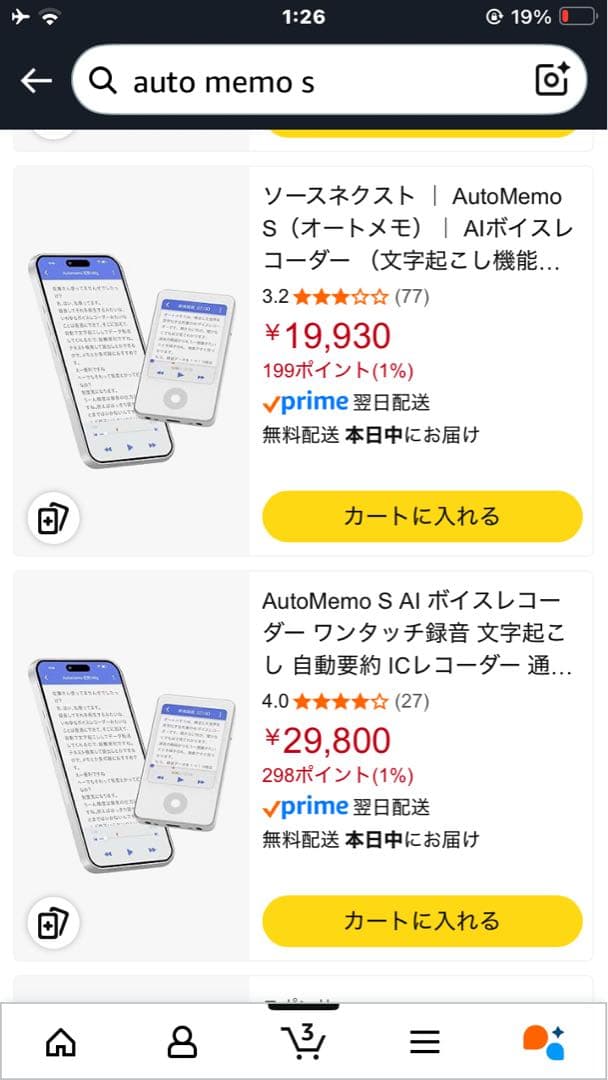608x1080 pixels.
Task: Open AutoMemo S AI ボイスレコーダー for ¥29,800
Action: [412, 633]
